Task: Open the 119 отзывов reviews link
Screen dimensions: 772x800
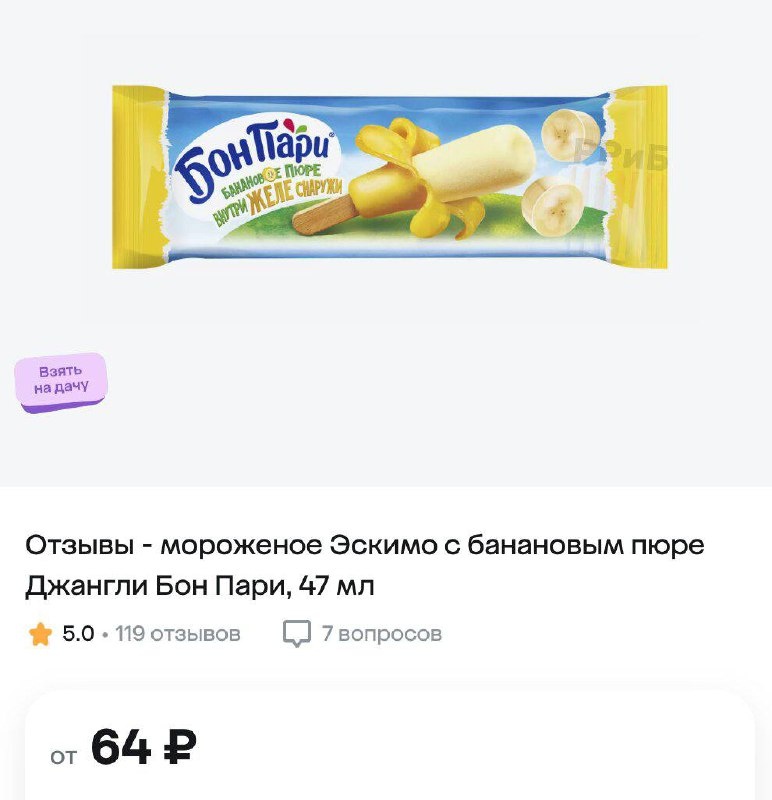Action: click(x=178, y=634)
